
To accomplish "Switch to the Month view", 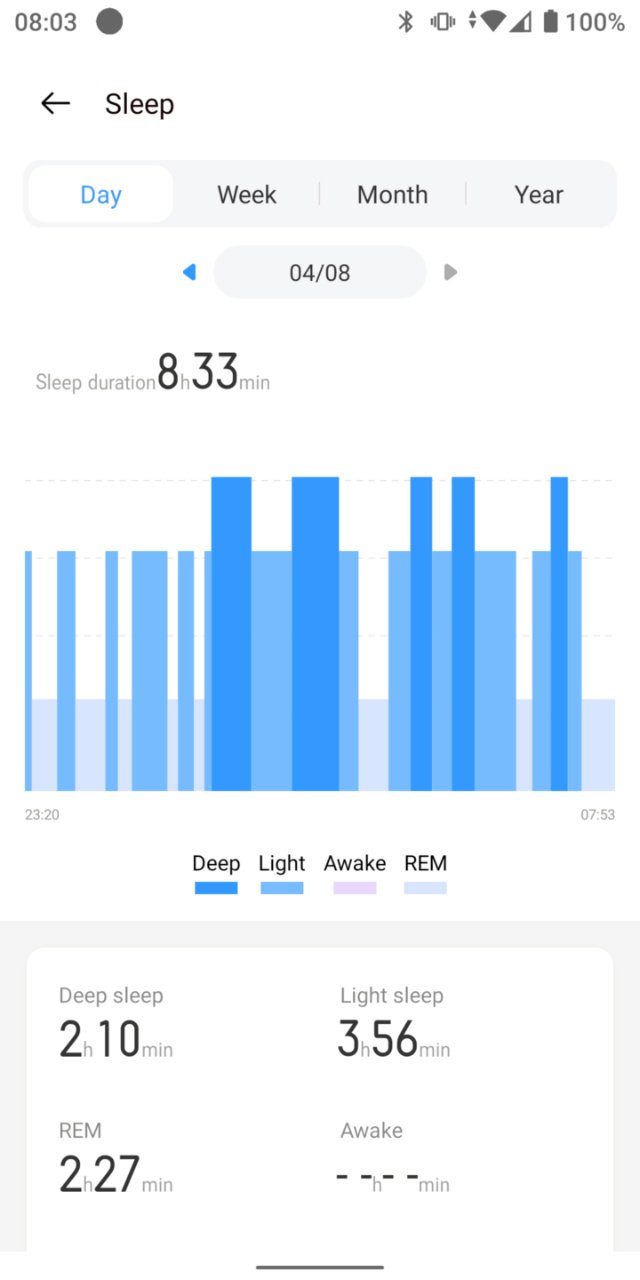I will [x=392, y=194].
